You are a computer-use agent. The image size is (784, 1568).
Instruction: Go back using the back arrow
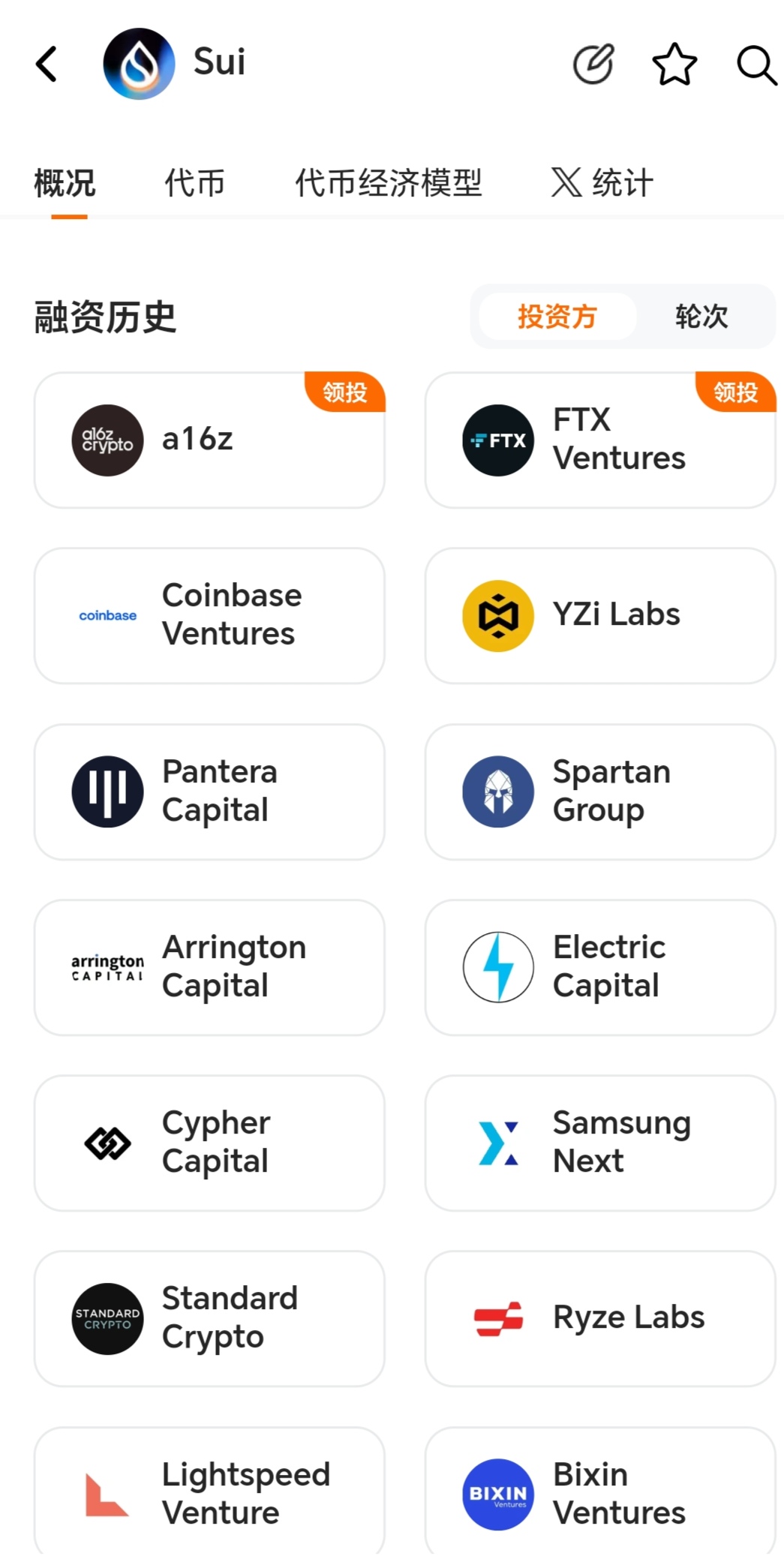47,64
